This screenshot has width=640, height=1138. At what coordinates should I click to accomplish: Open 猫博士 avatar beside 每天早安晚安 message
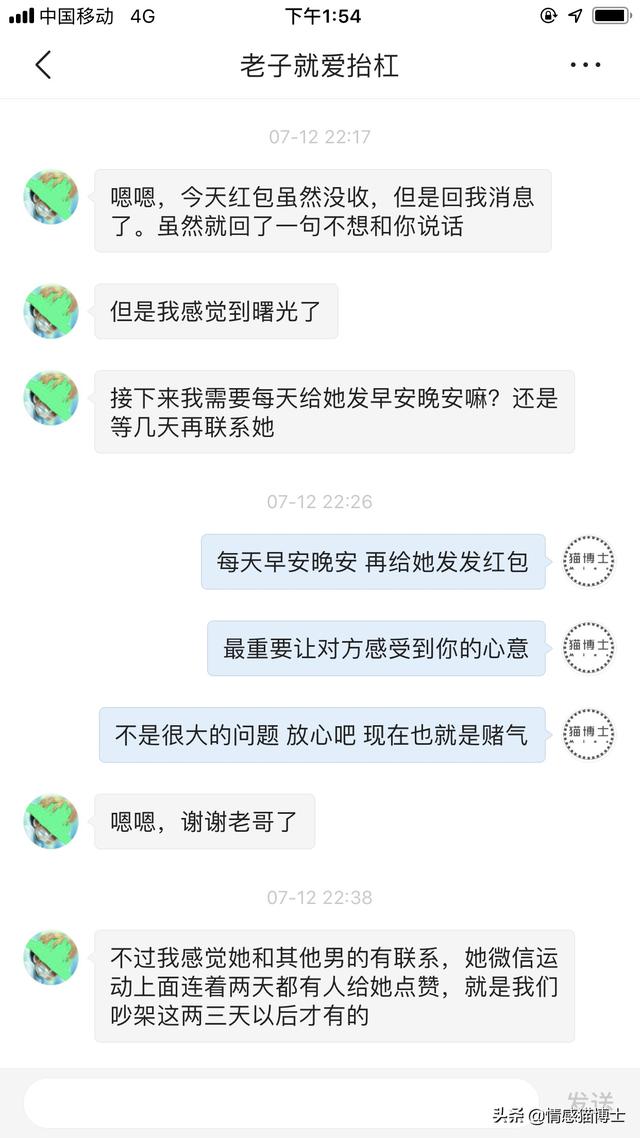tap(589, 561)
